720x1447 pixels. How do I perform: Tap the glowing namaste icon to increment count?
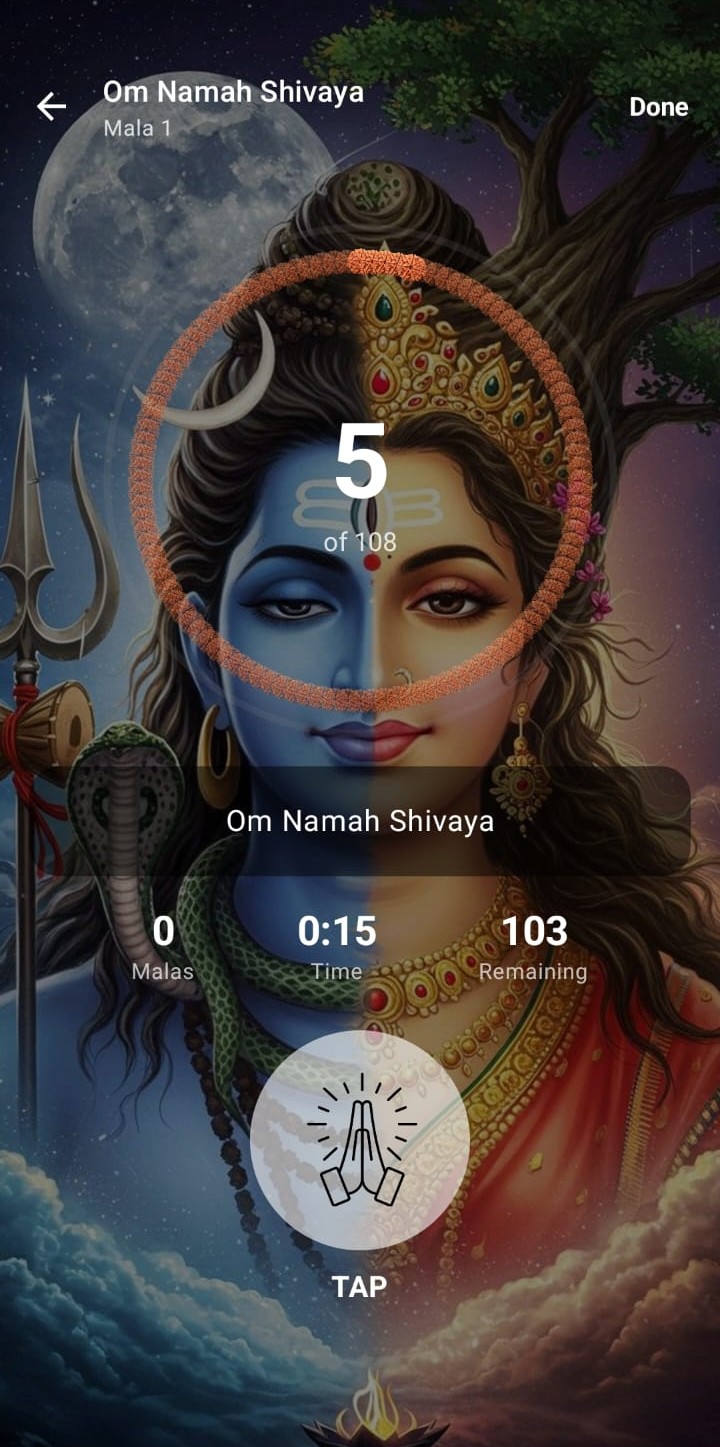pyautogui.click(x=360, y=1137)
